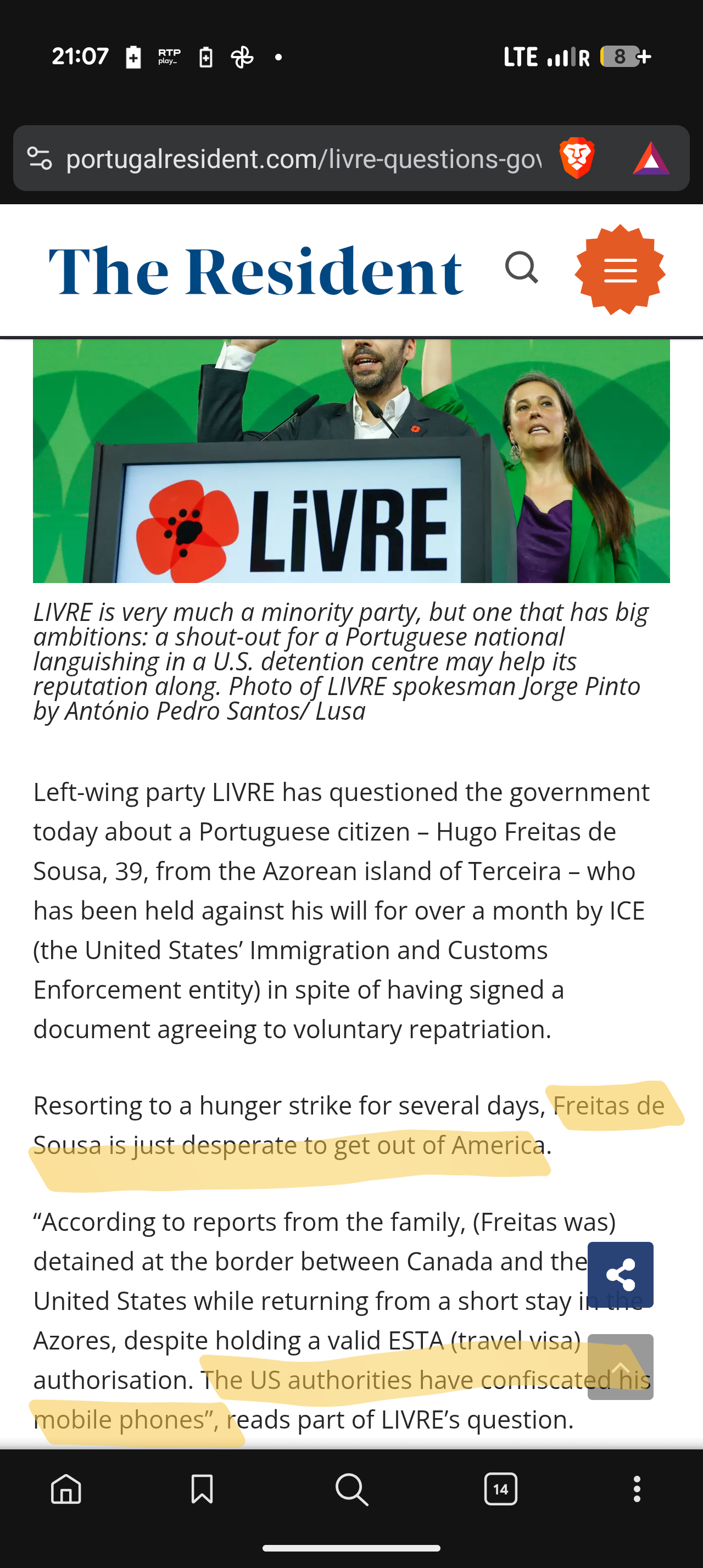Share this article using the blue share button

[x=620, y=1275]
